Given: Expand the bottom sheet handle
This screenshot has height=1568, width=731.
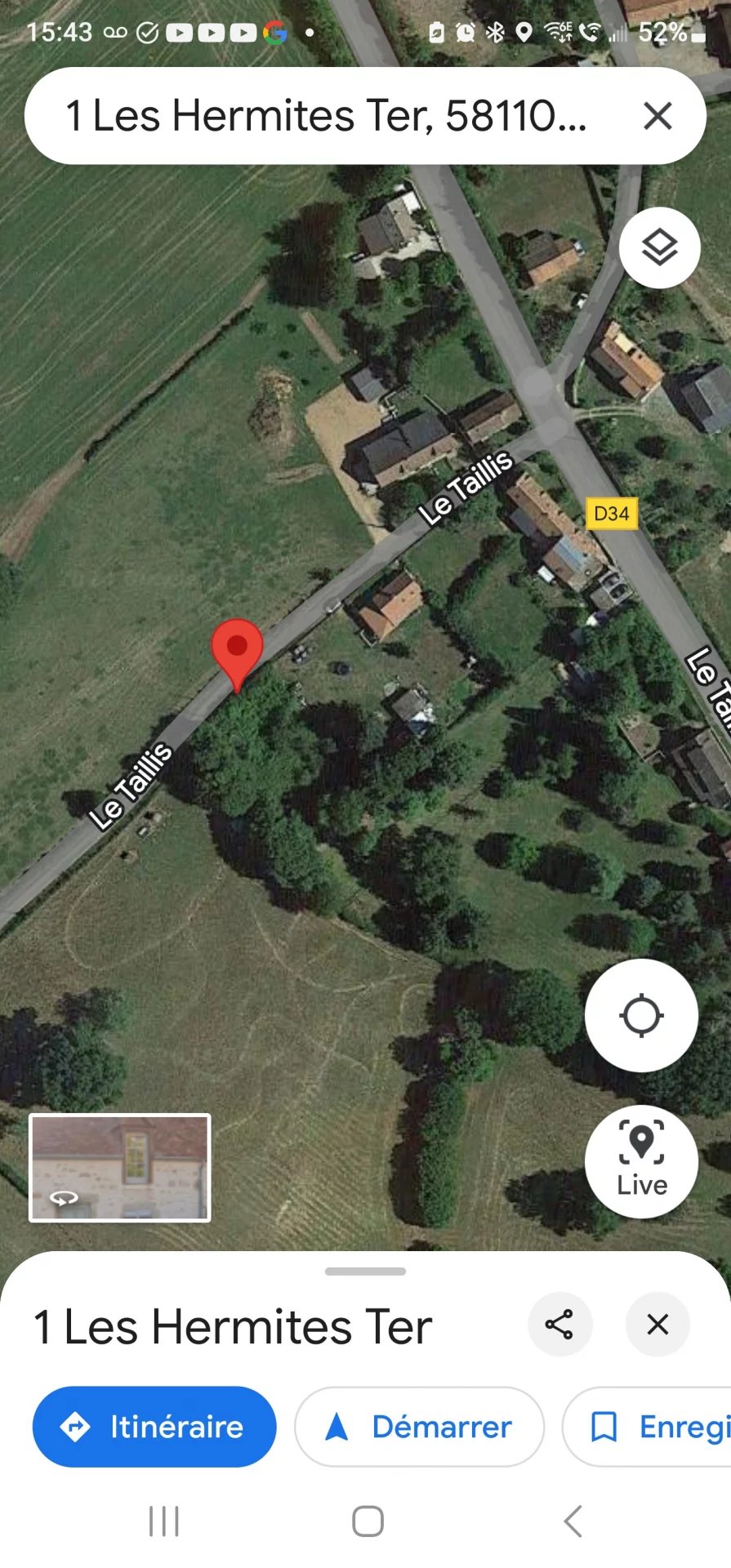Looking at the screenshot, I should click(365, 1271).
